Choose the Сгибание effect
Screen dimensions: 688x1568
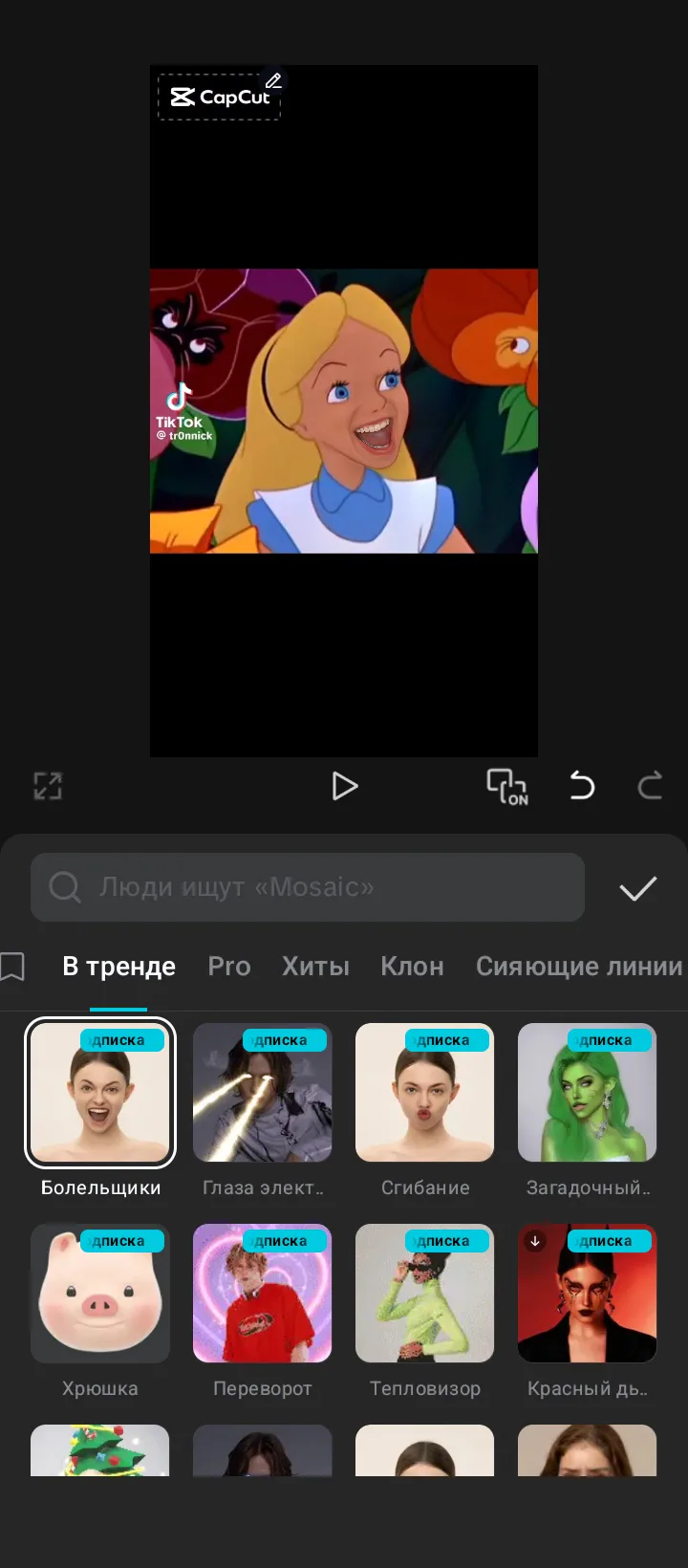[425, 1093]
